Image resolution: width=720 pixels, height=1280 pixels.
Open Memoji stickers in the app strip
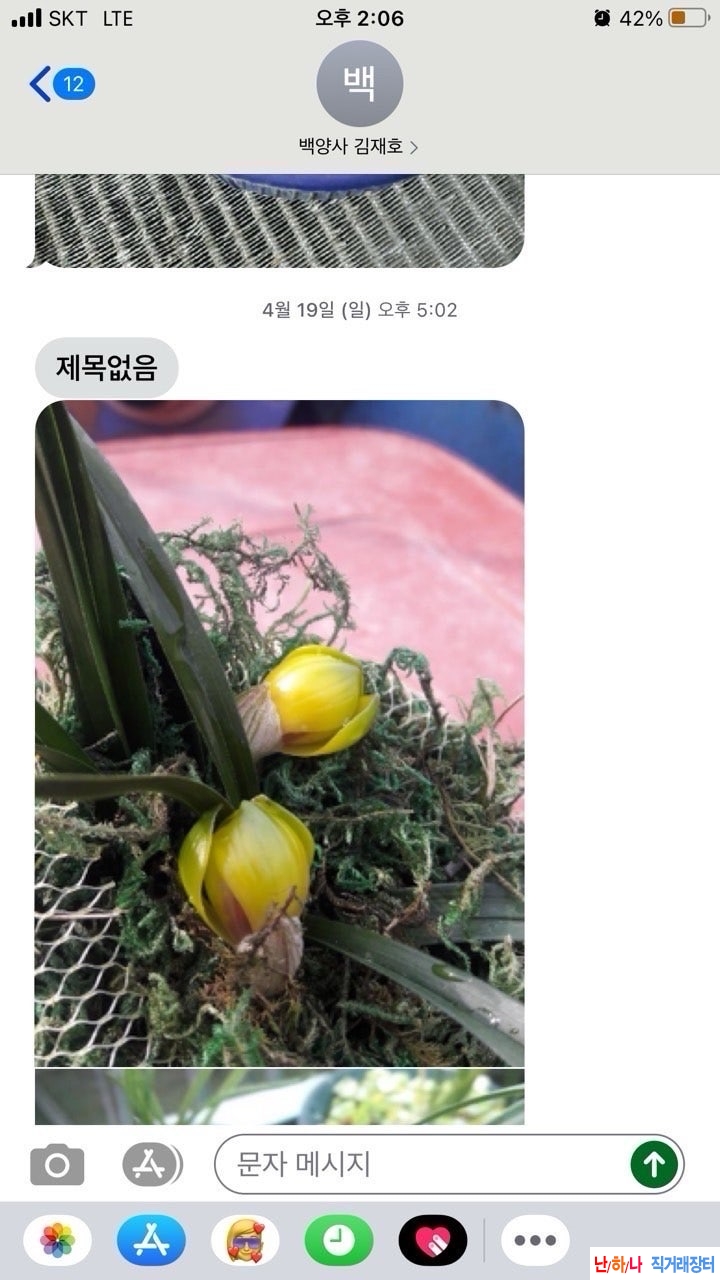tap(245, 1241)
